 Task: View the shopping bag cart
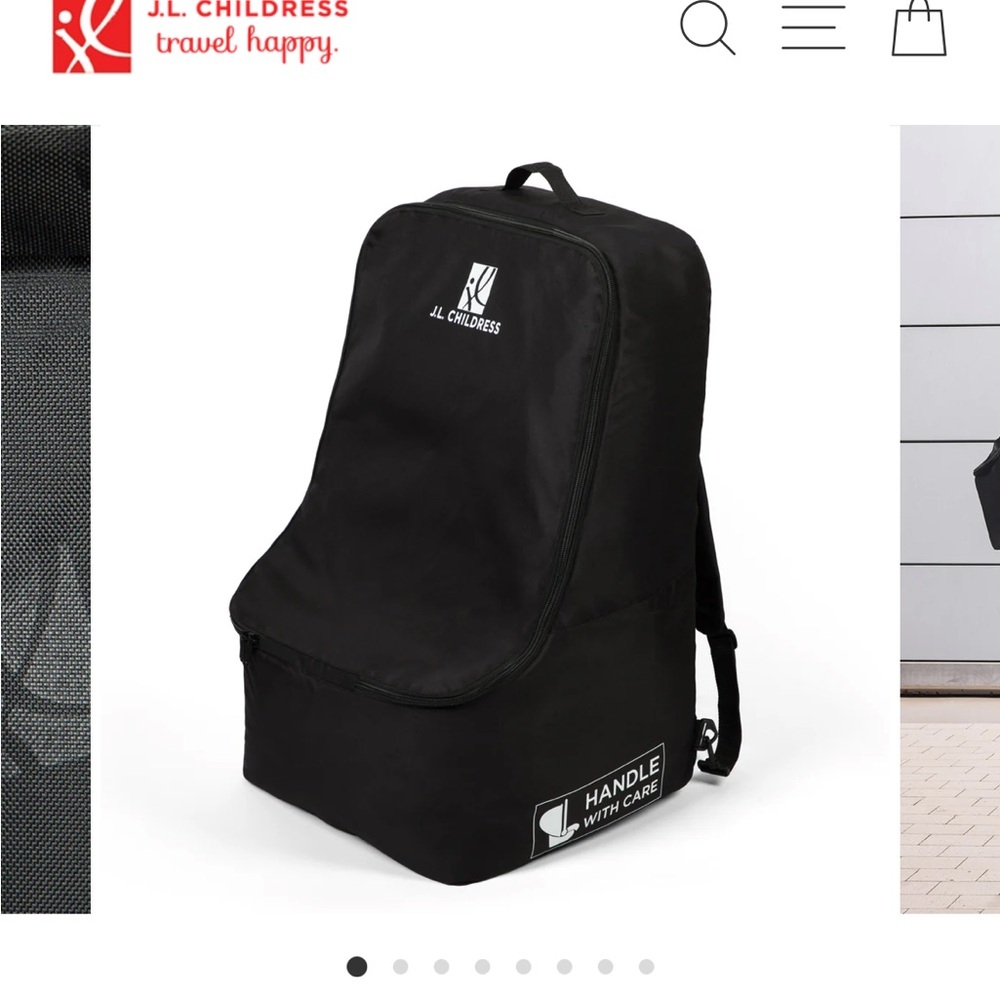click(919, 28)
